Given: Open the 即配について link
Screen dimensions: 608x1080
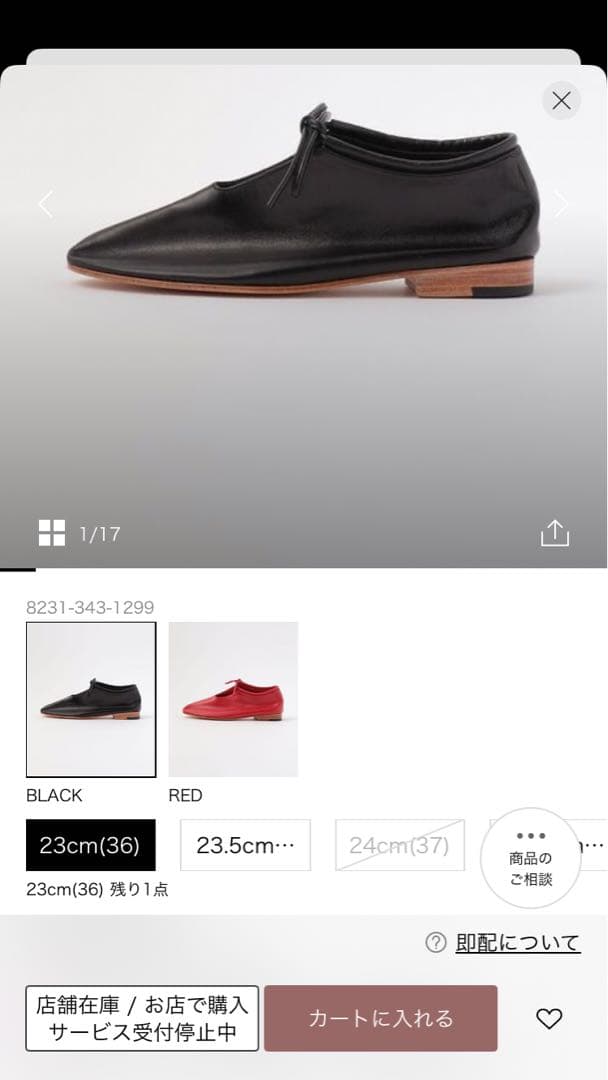Looking at the screenshot, I should click(x=517, y=942).
